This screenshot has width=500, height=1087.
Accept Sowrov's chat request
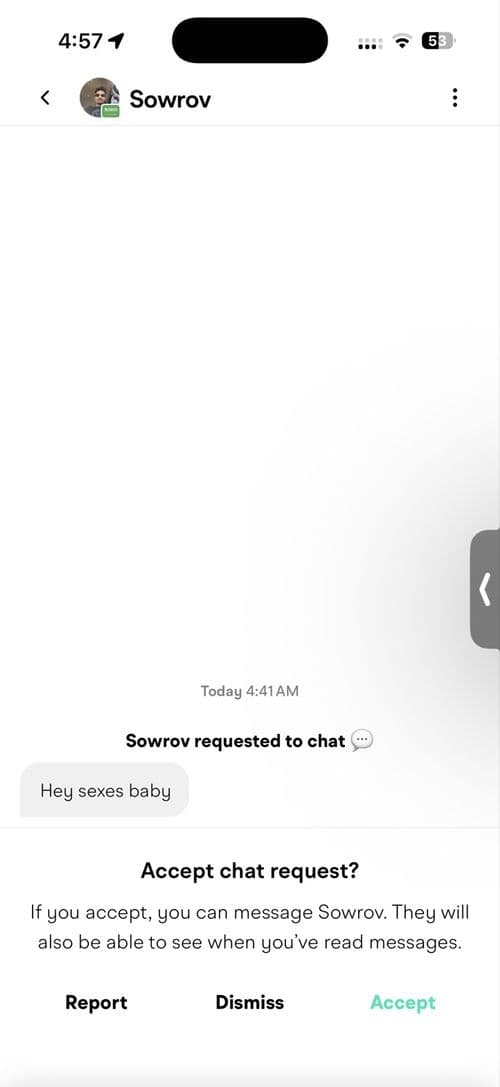pos(403,1003)
